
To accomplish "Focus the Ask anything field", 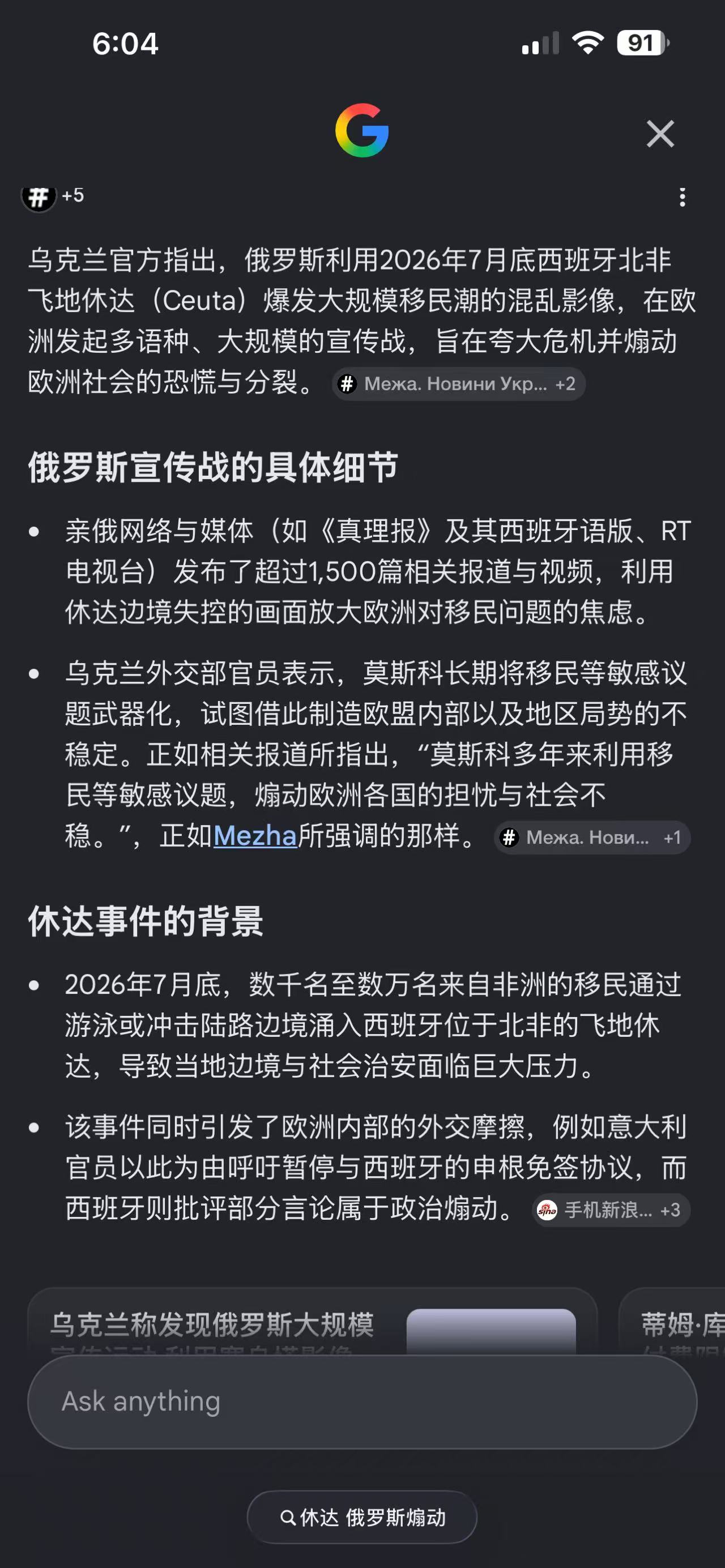I will [362, 1402].
